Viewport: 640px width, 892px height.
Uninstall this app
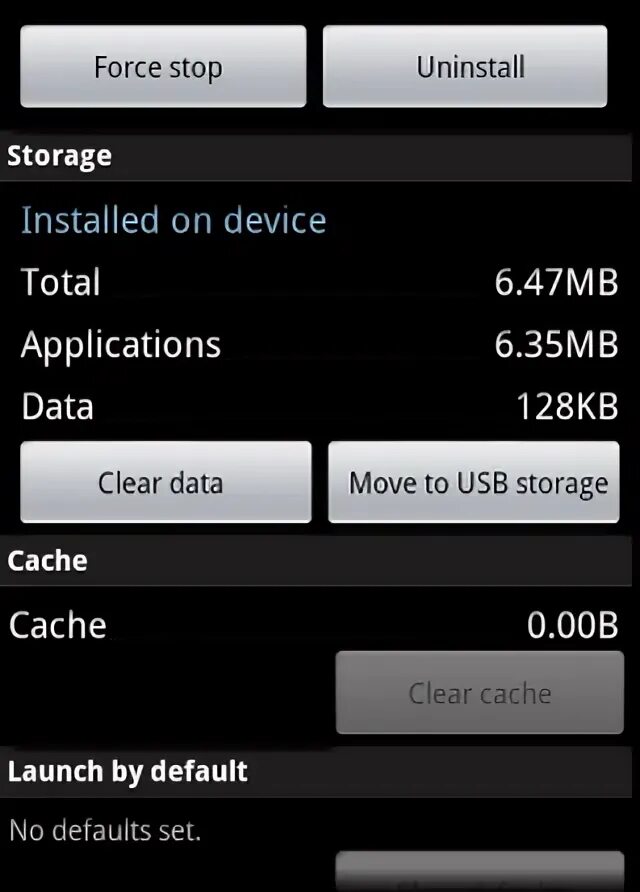click(465, 67)
